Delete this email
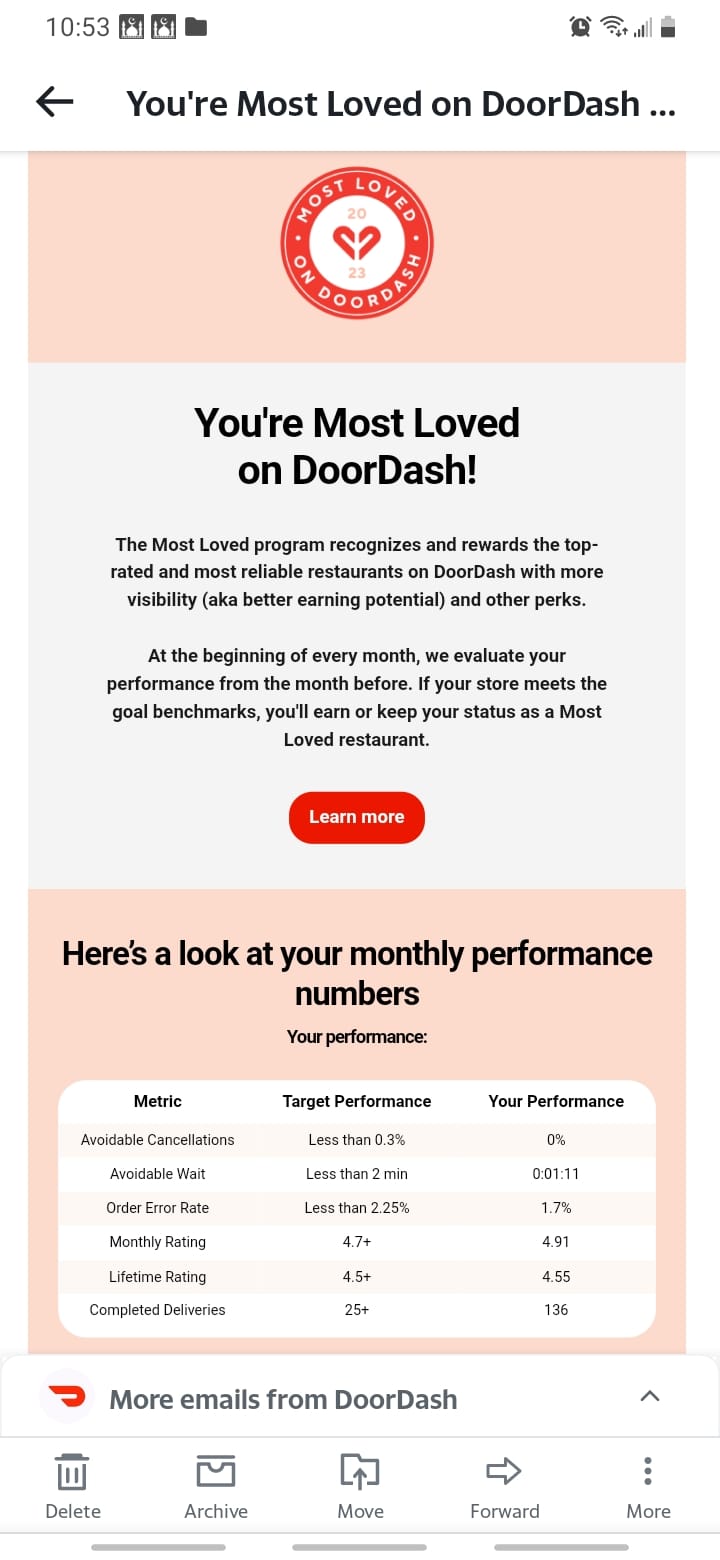 (x=73, y=1484)
